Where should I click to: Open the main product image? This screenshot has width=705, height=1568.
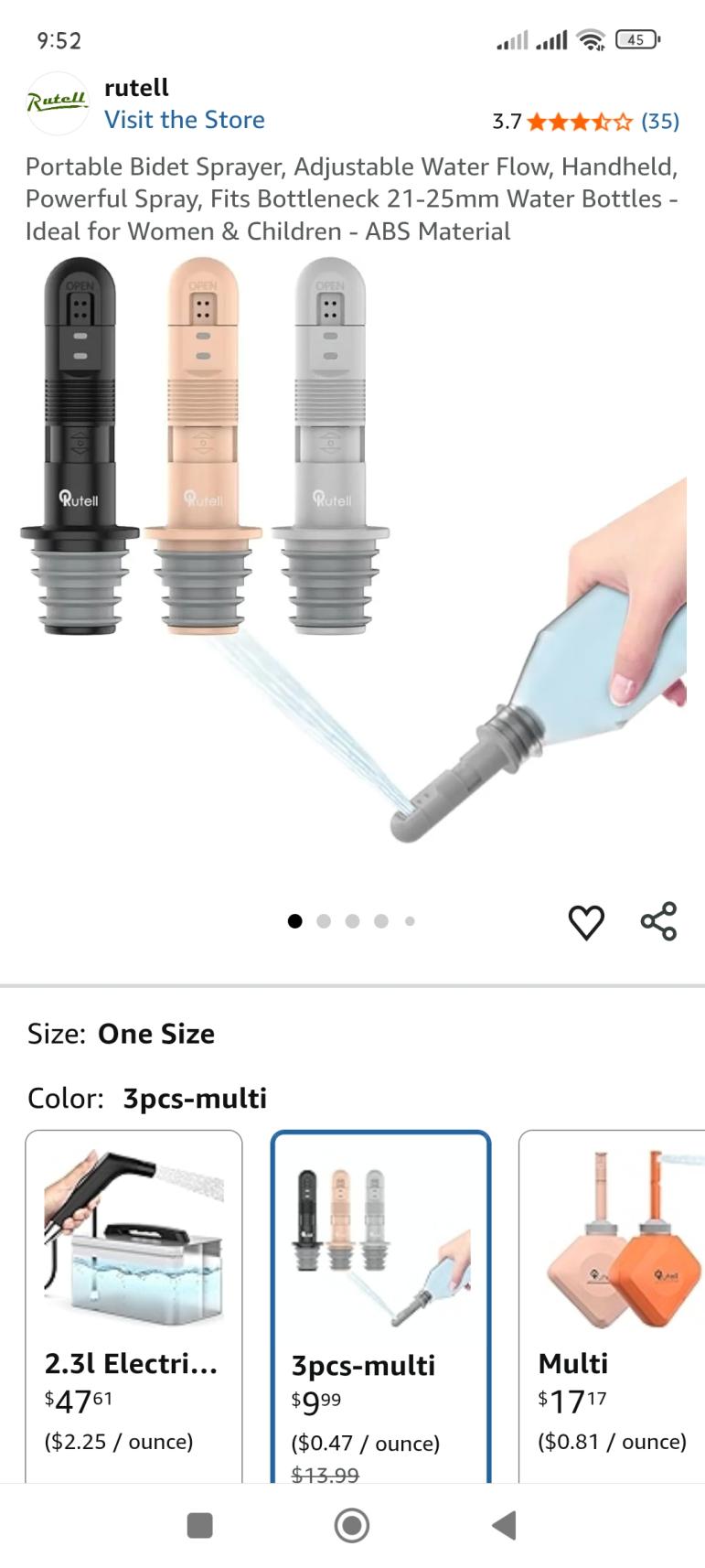(x=352, y=567)
